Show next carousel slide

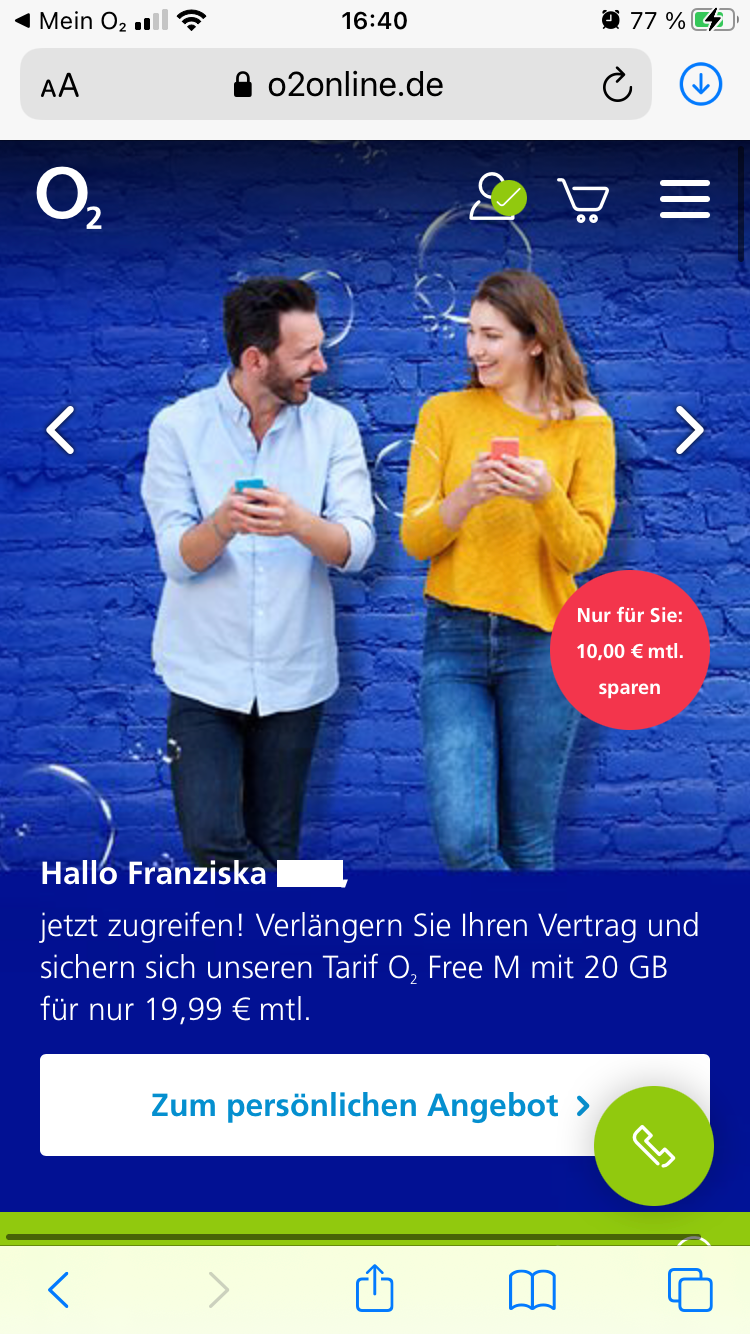pos(689,430)
